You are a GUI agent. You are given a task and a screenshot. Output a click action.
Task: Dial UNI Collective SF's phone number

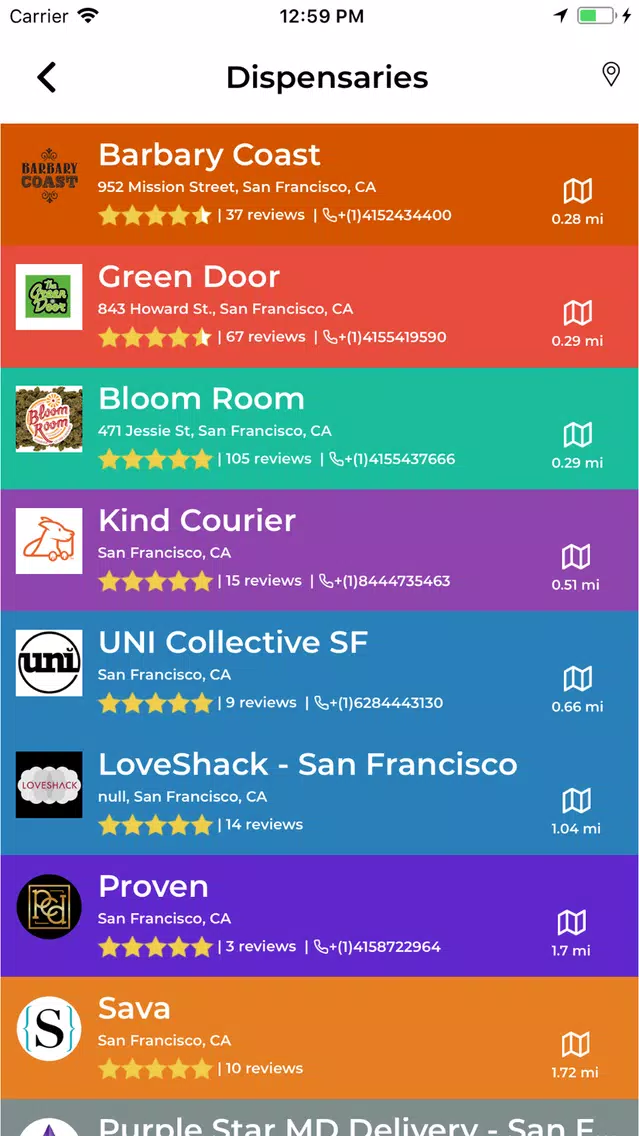378,703
